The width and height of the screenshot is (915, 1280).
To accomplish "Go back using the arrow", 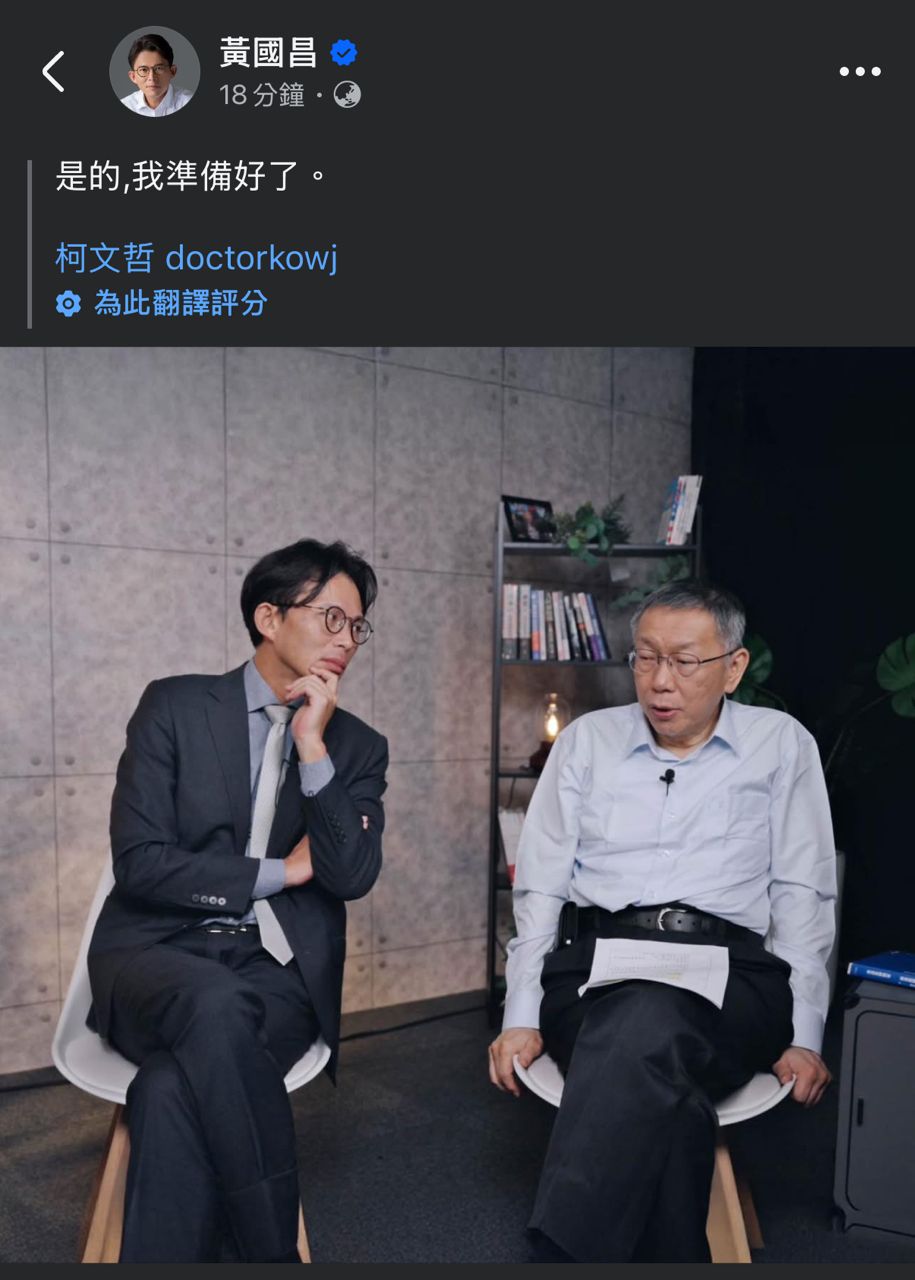I will pyautogui.click(x=53, y=72).
